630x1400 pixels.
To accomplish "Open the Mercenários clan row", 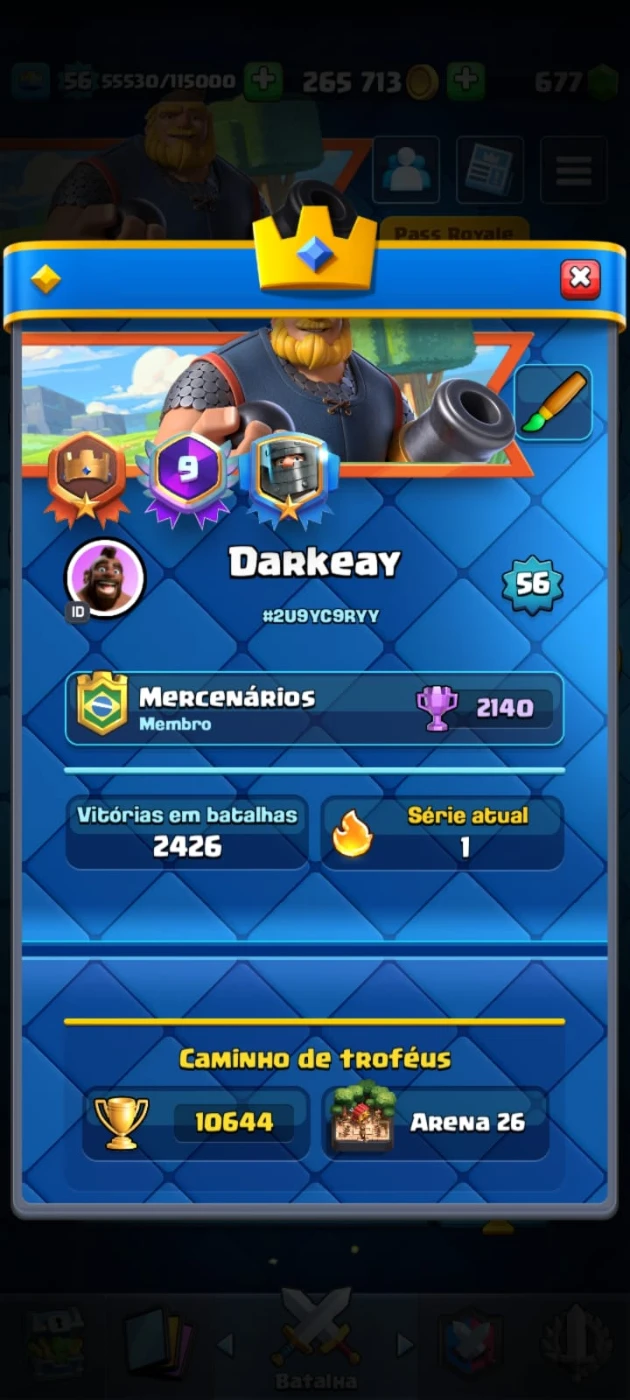I will pyautogui.click(x=314, y=708).
